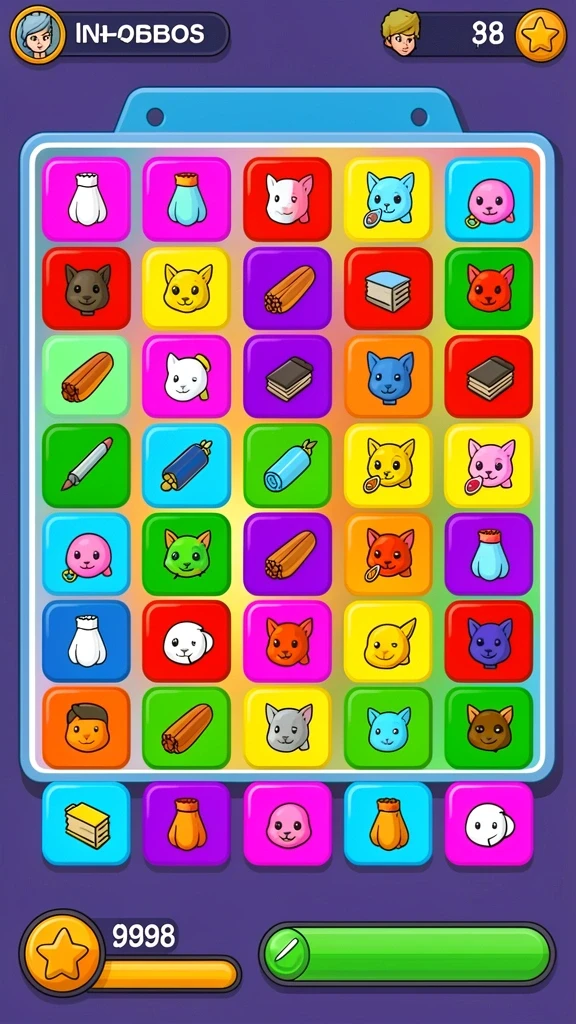Open the player avatar profile
Screen dimensions: 576x1024
click(x=37, y=35)
